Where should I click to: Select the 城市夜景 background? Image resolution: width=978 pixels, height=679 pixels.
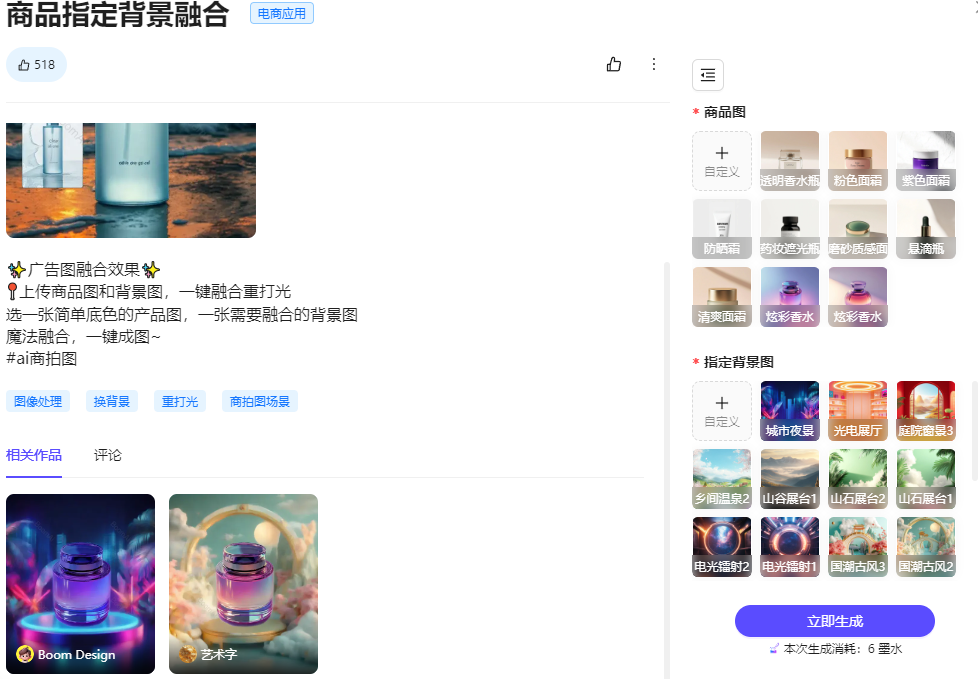tap(790, 410)
